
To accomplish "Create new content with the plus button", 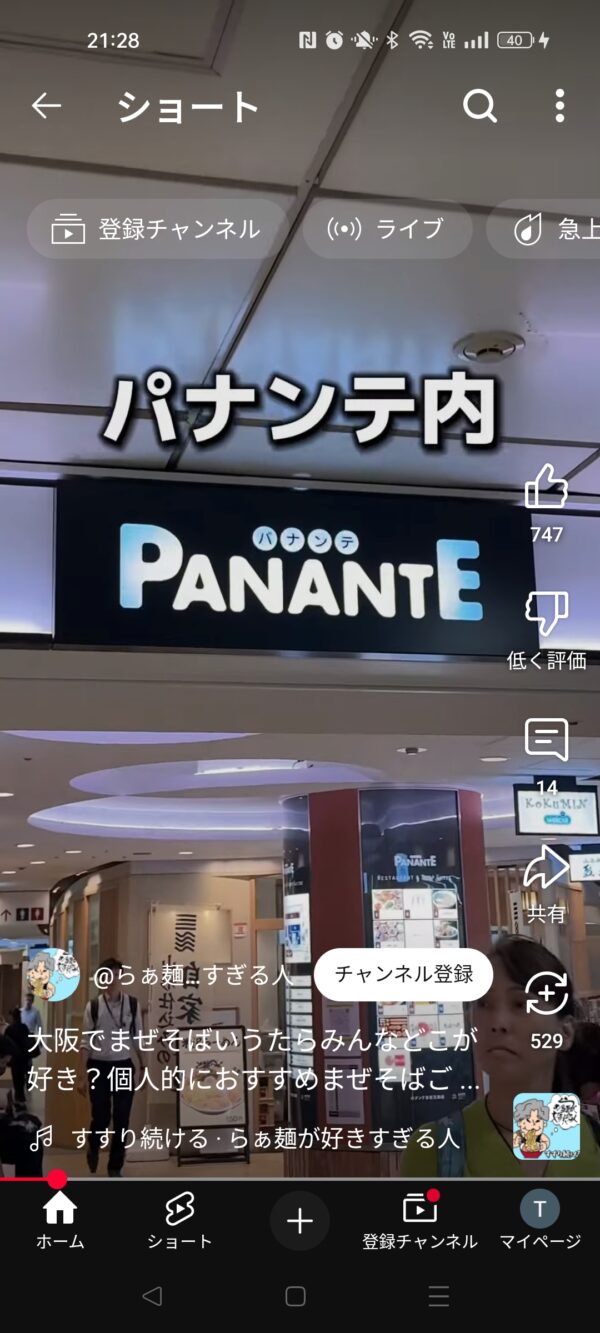I will pos(300,1221).
